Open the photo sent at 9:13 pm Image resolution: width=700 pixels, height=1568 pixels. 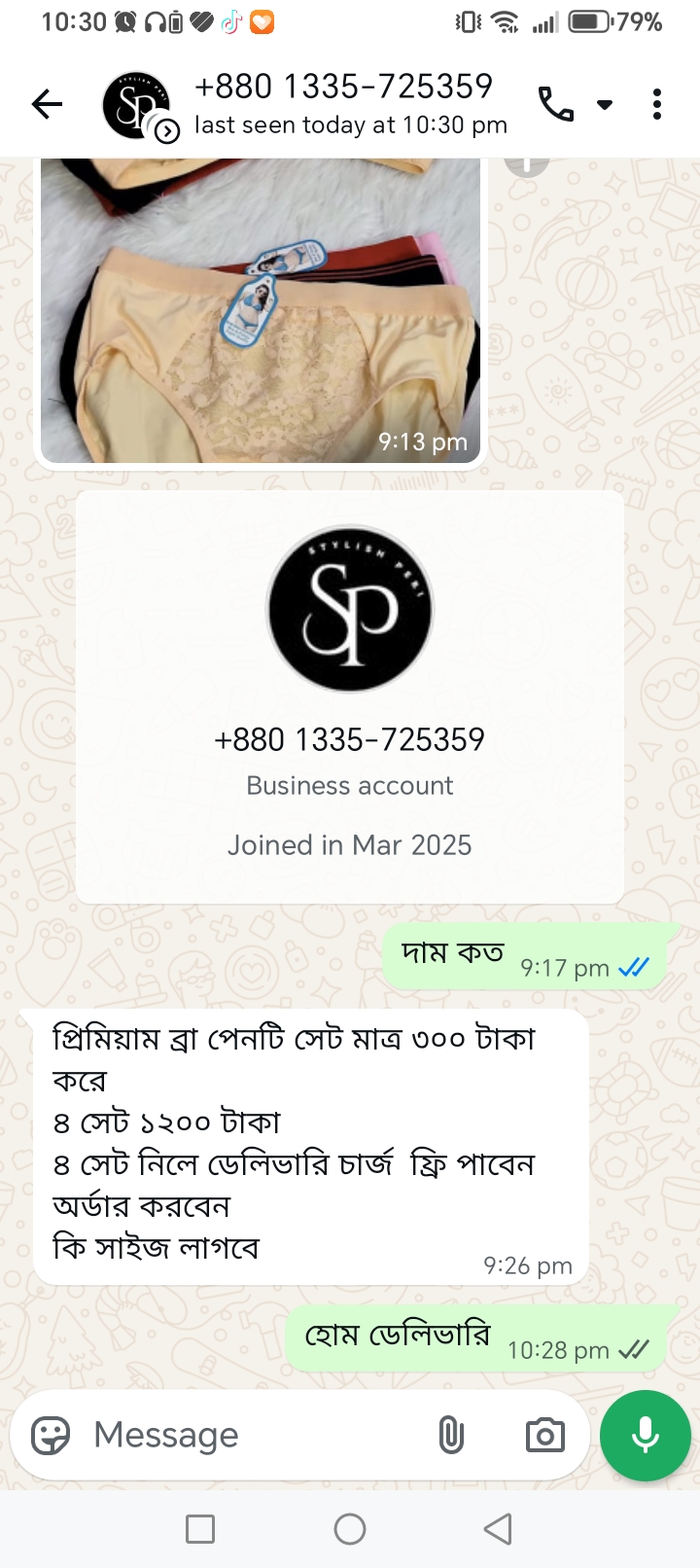pos(261,311)
